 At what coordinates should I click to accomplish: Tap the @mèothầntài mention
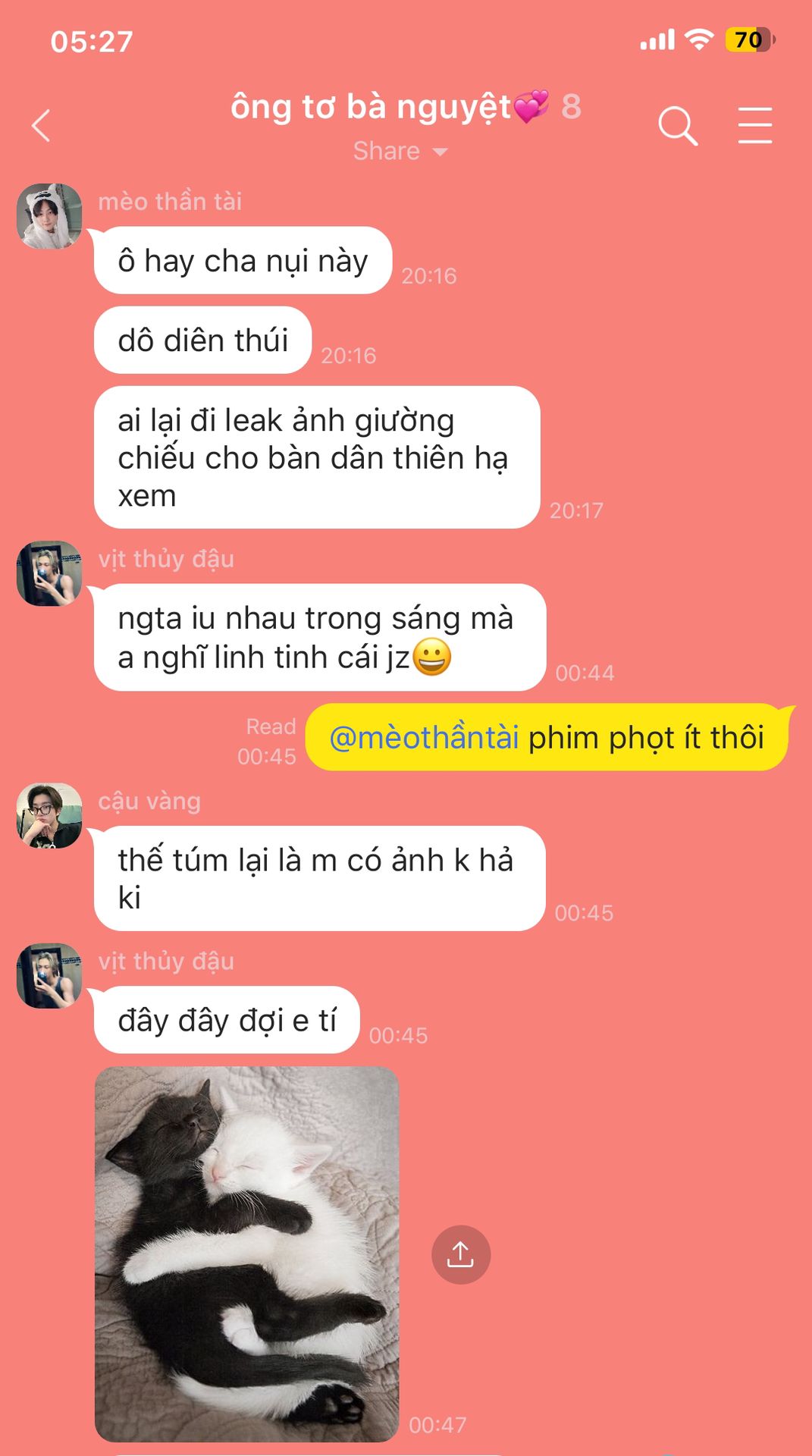424,738
